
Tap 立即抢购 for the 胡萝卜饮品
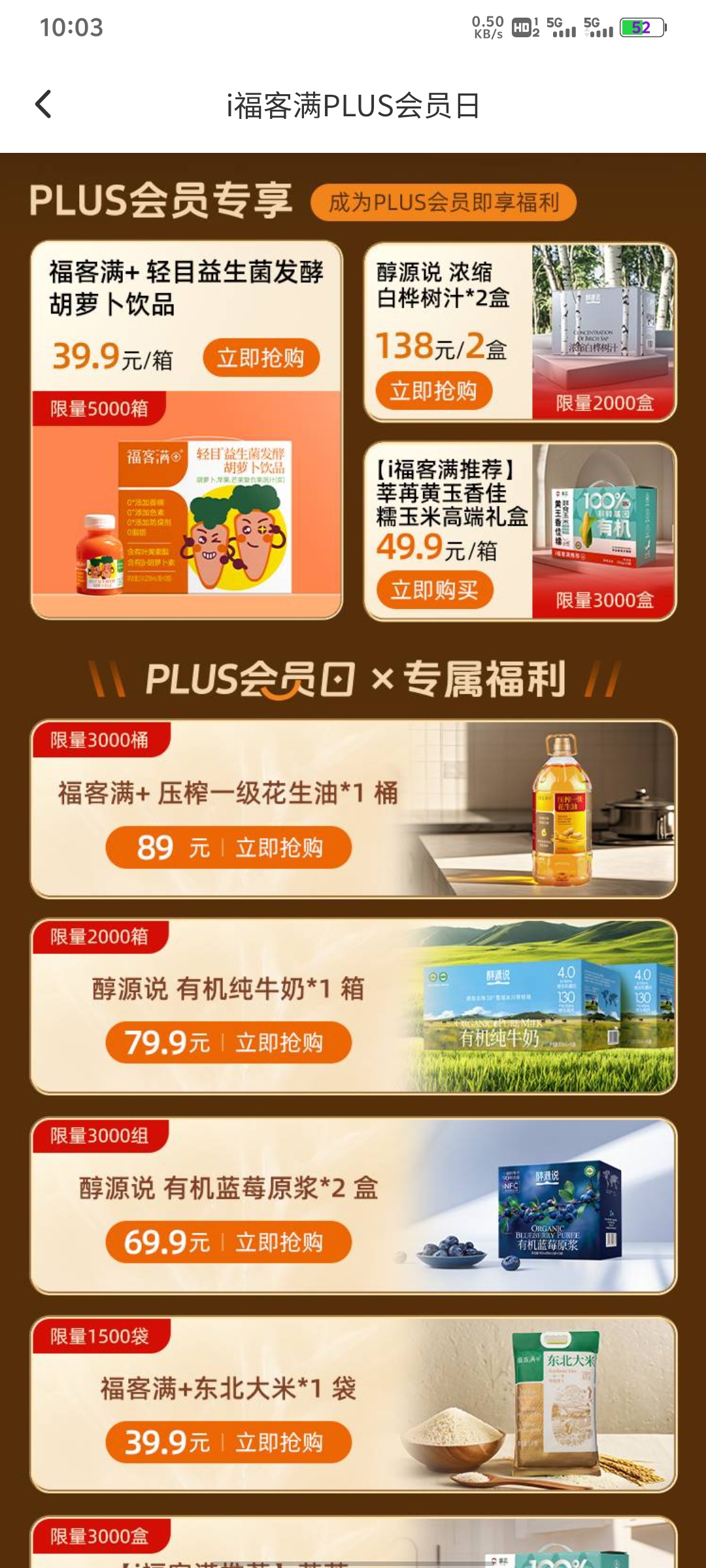(x=261, y=358)
